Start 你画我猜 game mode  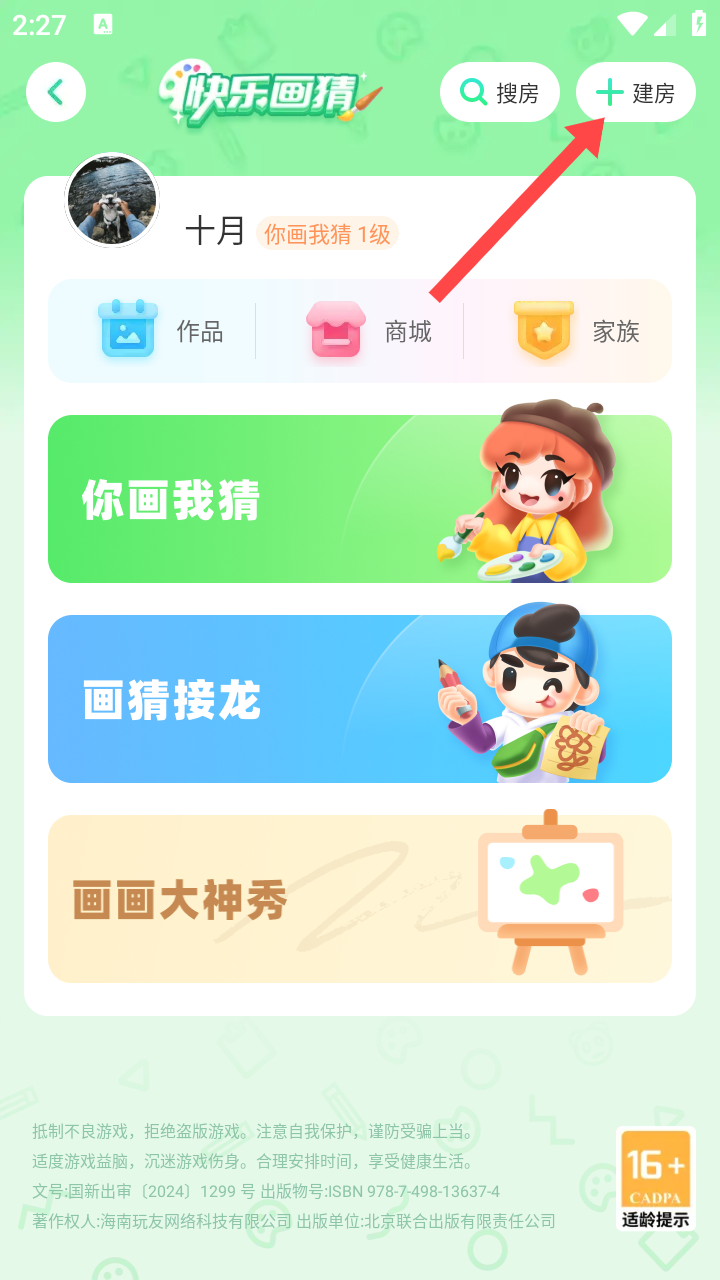(x=360, y=499)
